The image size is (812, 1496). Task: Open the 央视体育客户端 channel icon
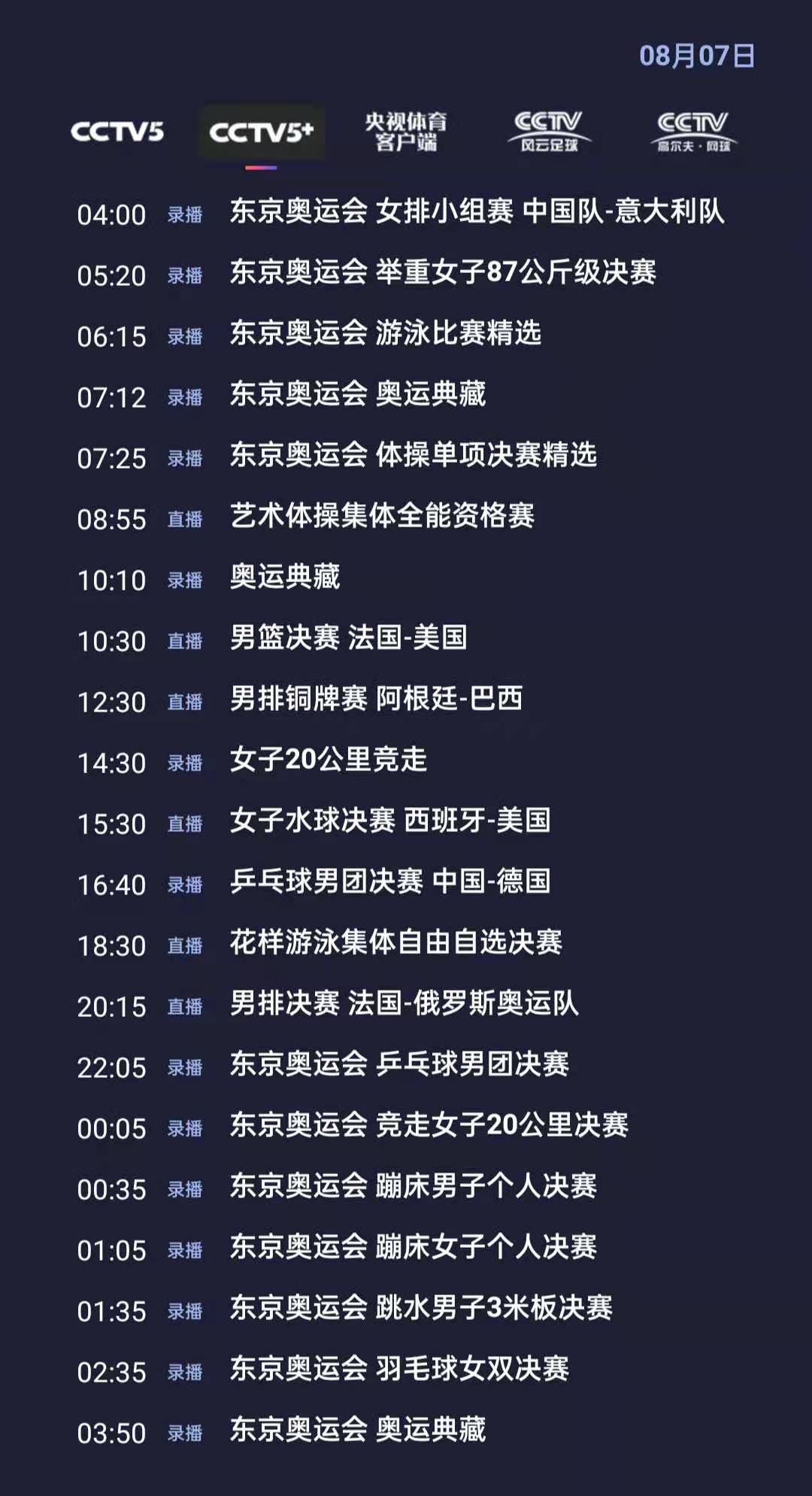[407, 132]
